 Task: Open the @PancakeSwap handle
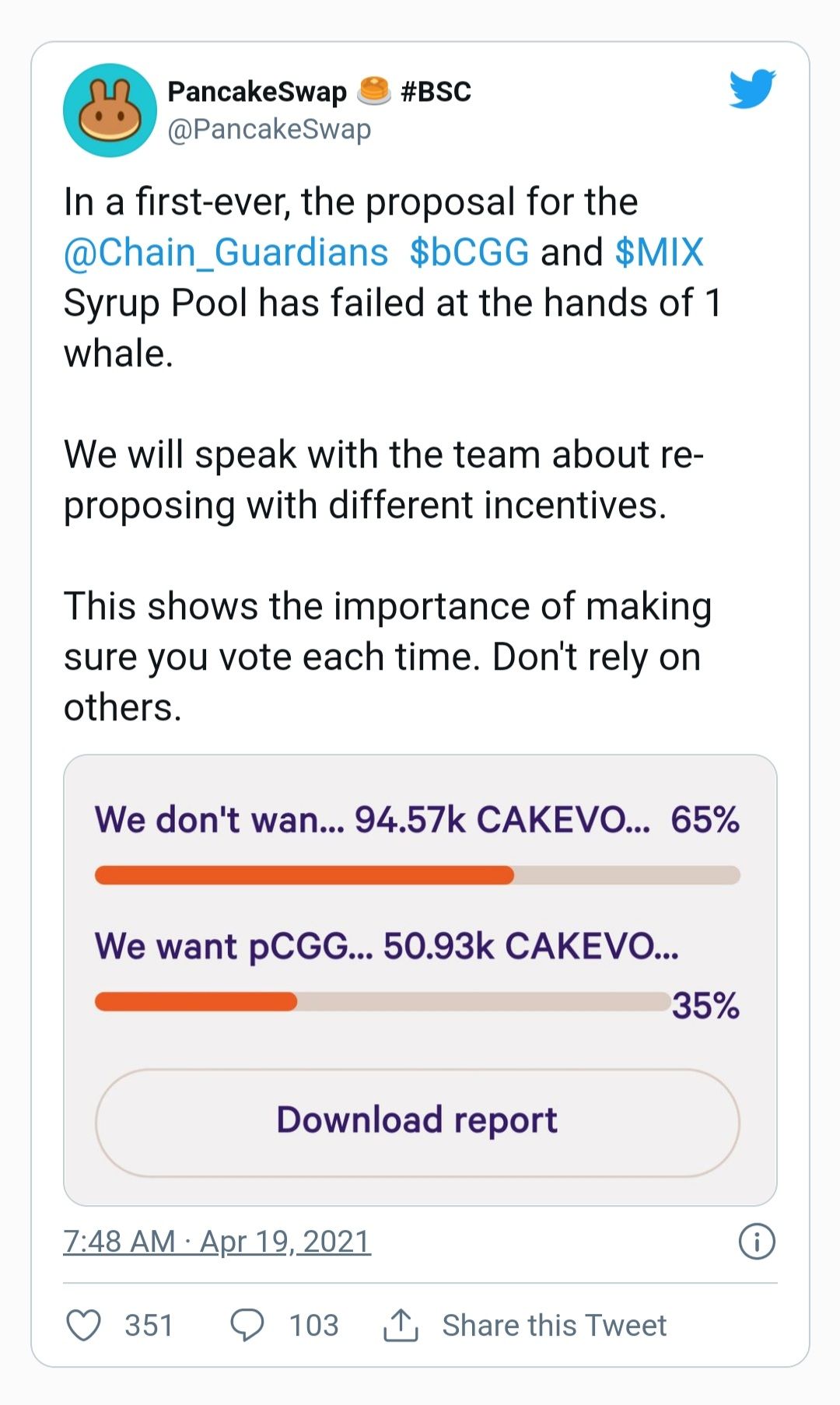click(269, 129)
